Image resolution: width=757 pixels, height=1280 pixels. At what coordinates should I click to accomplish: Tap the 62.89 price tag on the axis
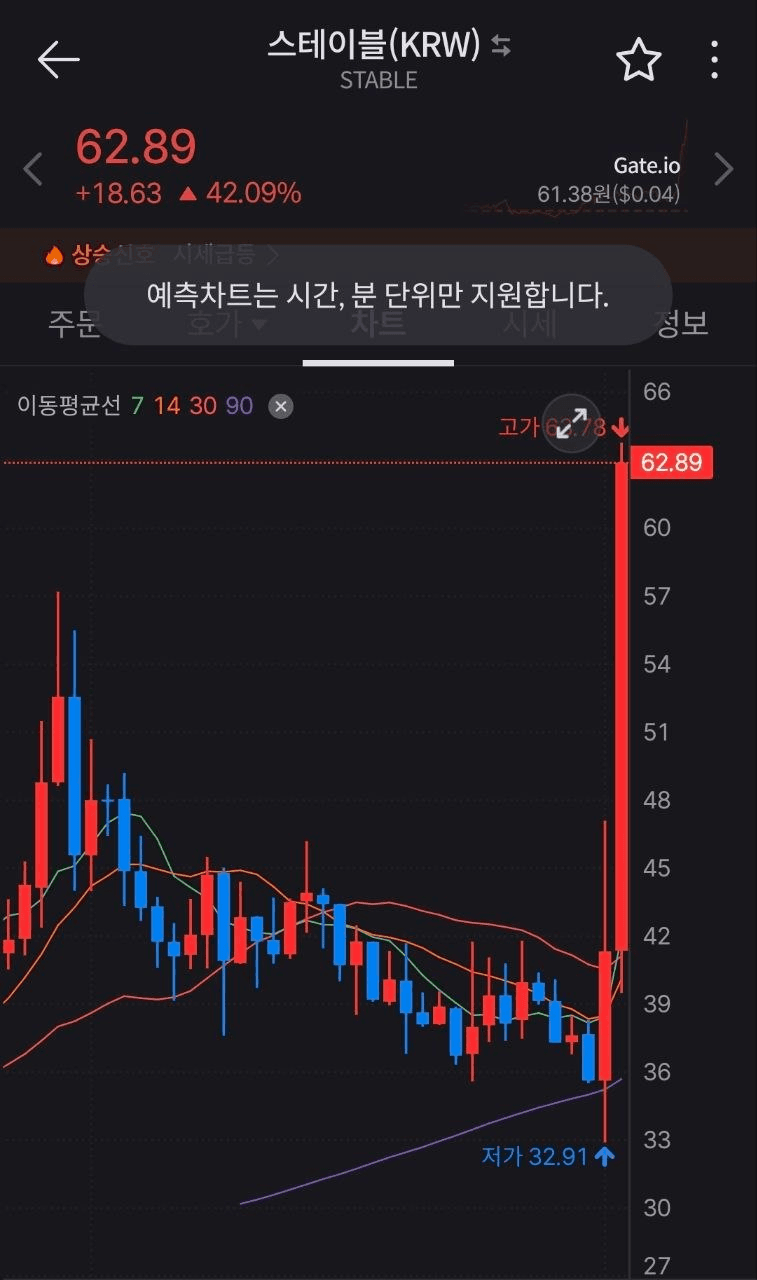[x=671, y=462]
